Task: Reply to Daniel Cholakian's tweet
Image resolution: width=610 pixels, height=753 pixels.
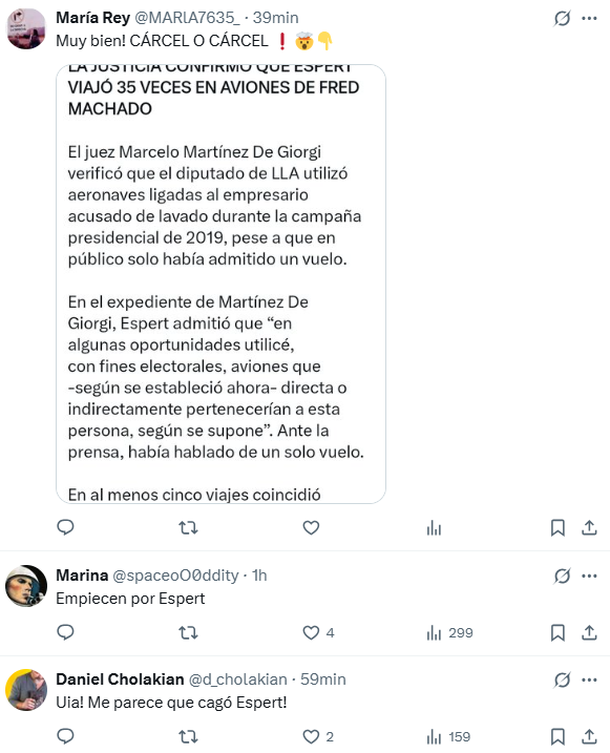Action: tap(65, 737)
